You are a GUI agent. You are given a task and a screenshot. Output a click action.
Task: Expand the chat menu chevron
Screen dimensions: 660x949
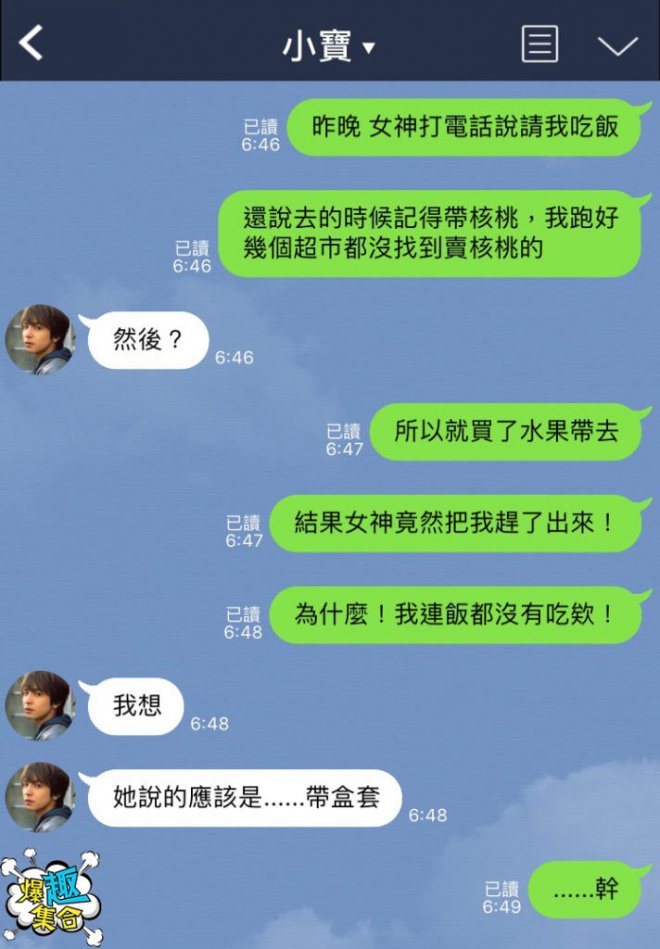[617, 46]
